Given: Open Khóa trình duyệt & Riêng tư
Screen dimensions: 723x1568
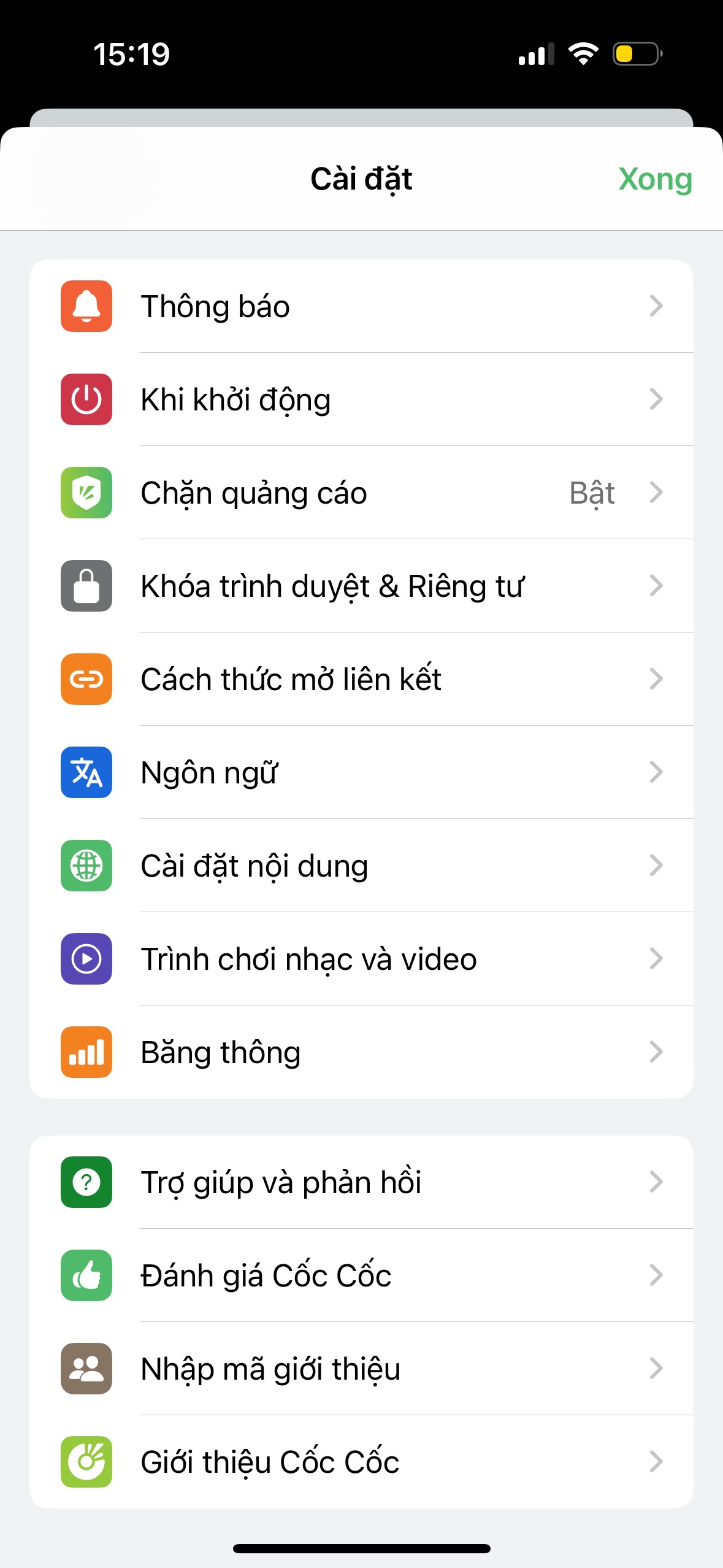Looking at the screenshot, I should 362,586.
